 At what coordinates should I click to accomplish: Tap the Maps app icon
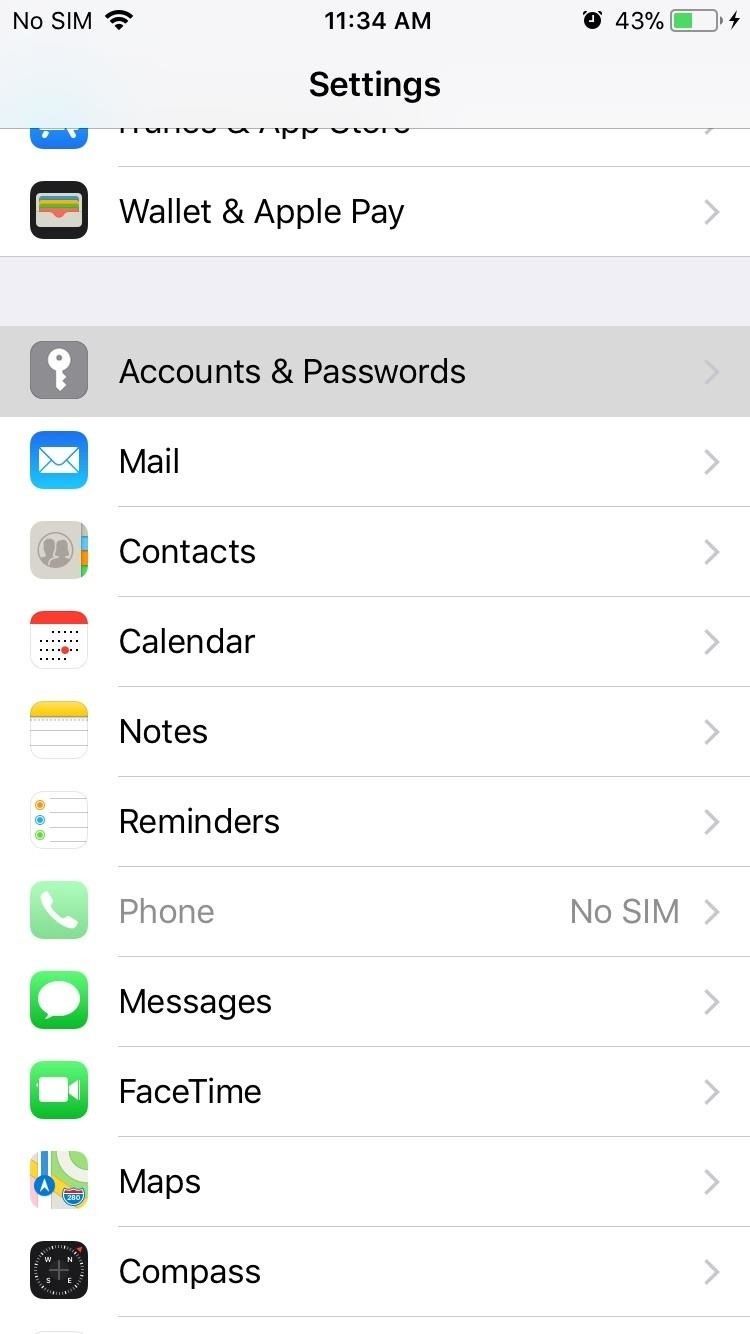point(58,1180)
